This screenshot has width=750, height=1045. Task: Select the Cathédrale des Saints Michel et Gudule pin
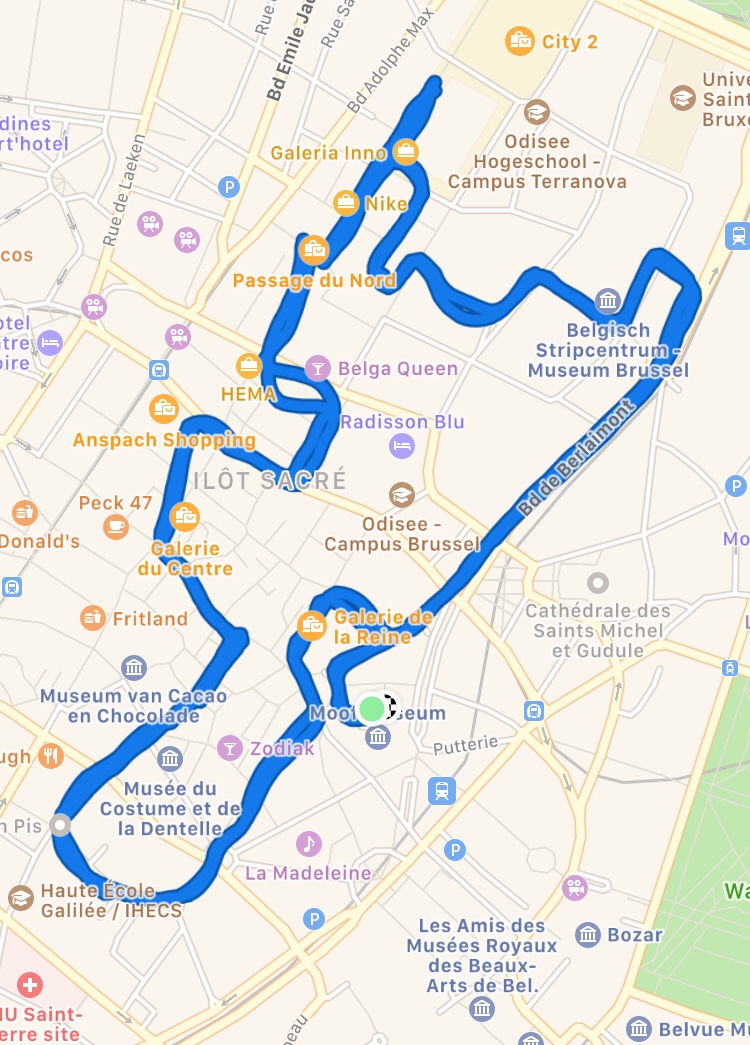click(598, 582)
